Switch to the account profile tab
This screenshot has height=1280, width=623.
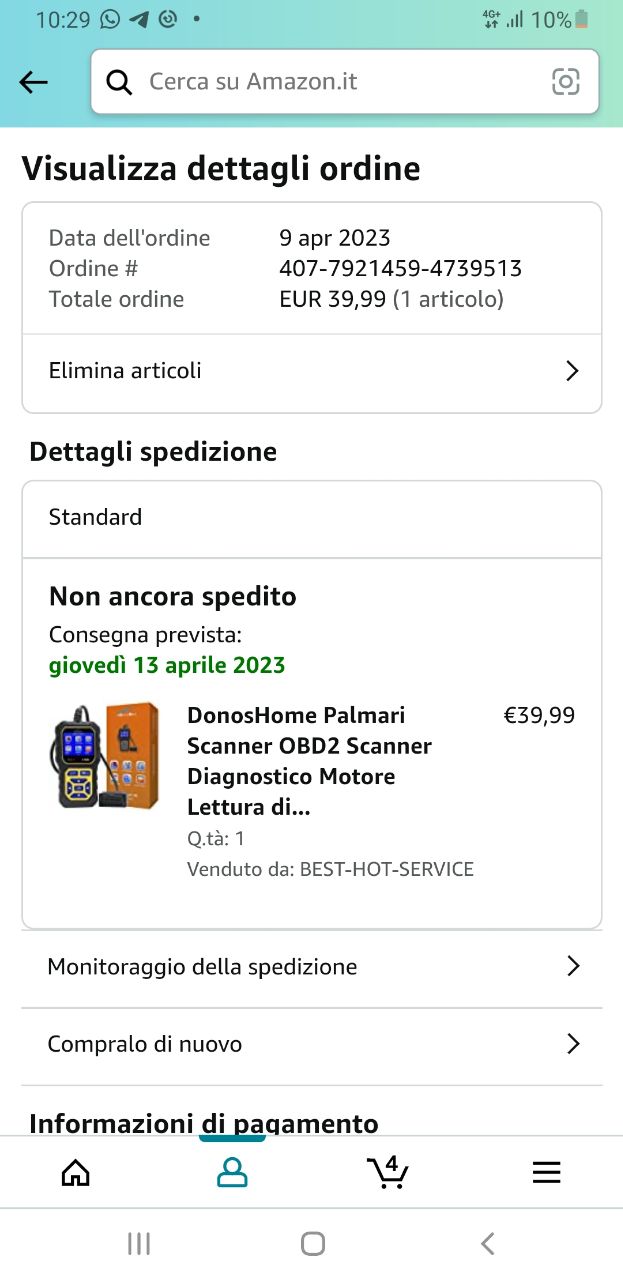point(232,1172)
